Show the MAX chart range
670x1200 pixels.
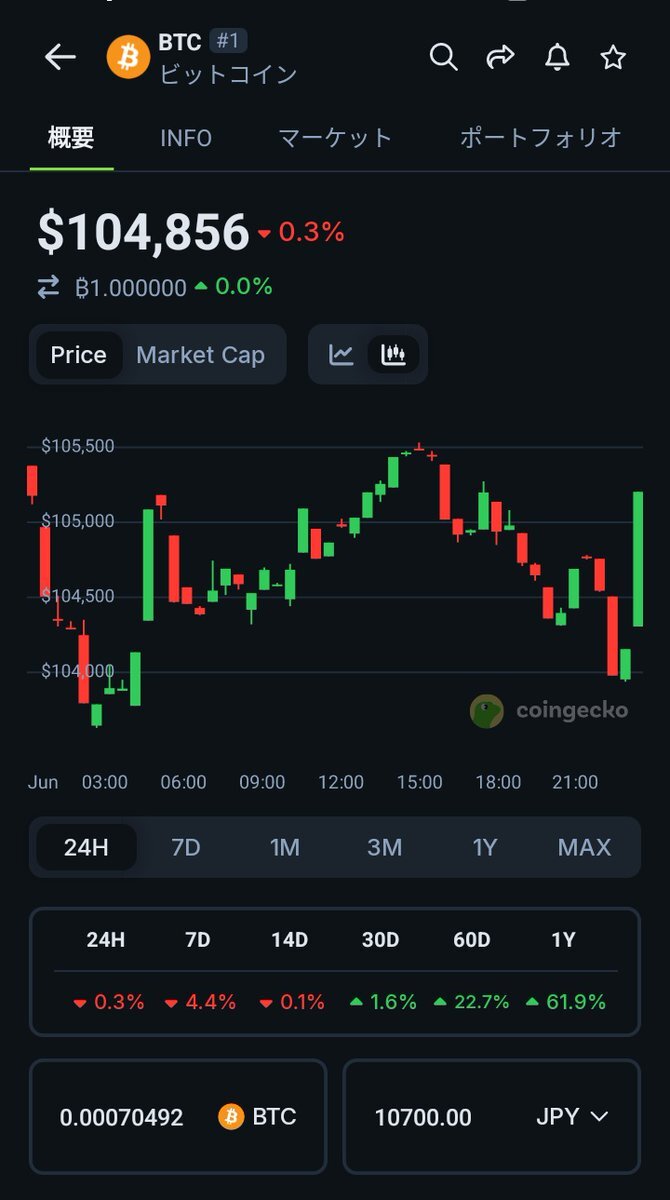[x=584, y=848]
